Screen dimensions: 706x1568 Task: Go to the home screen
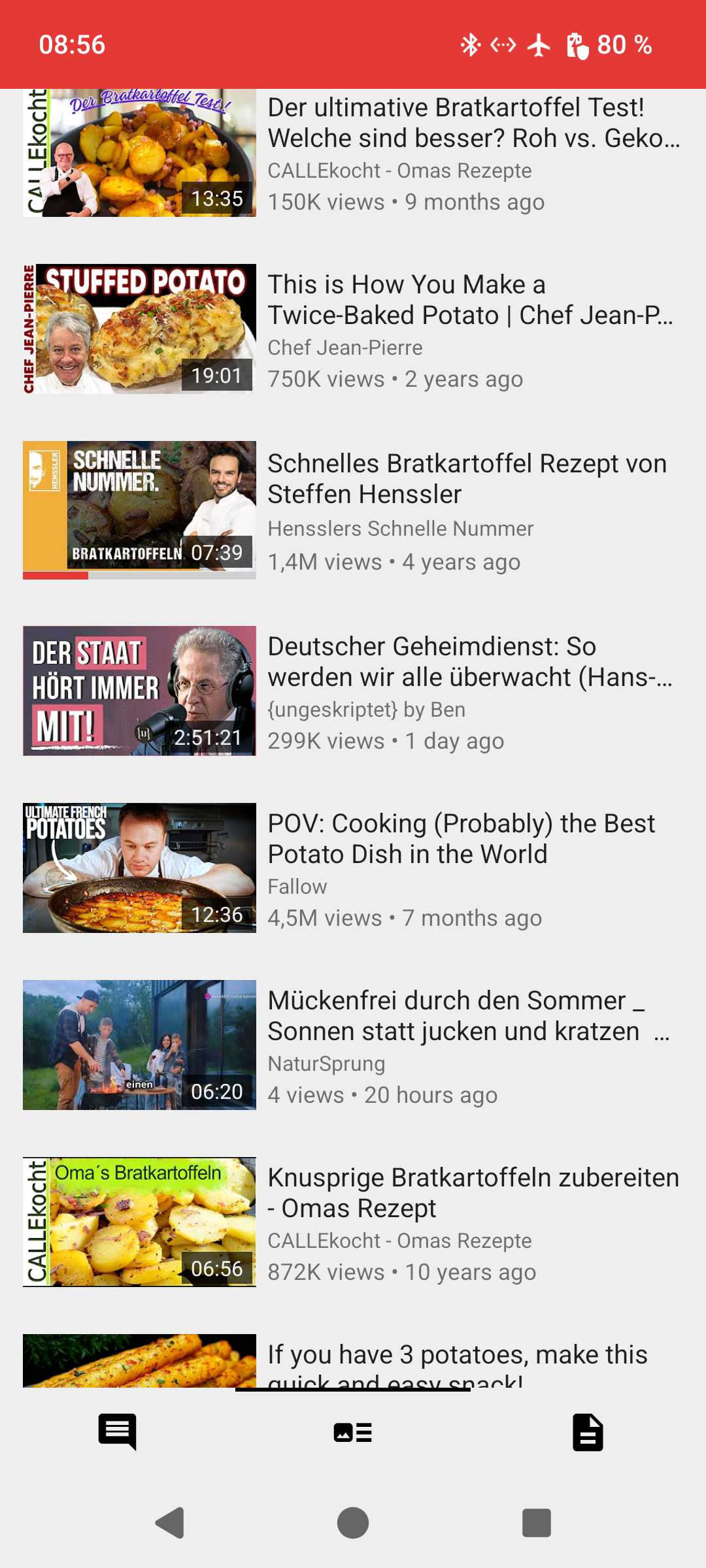353,1523
